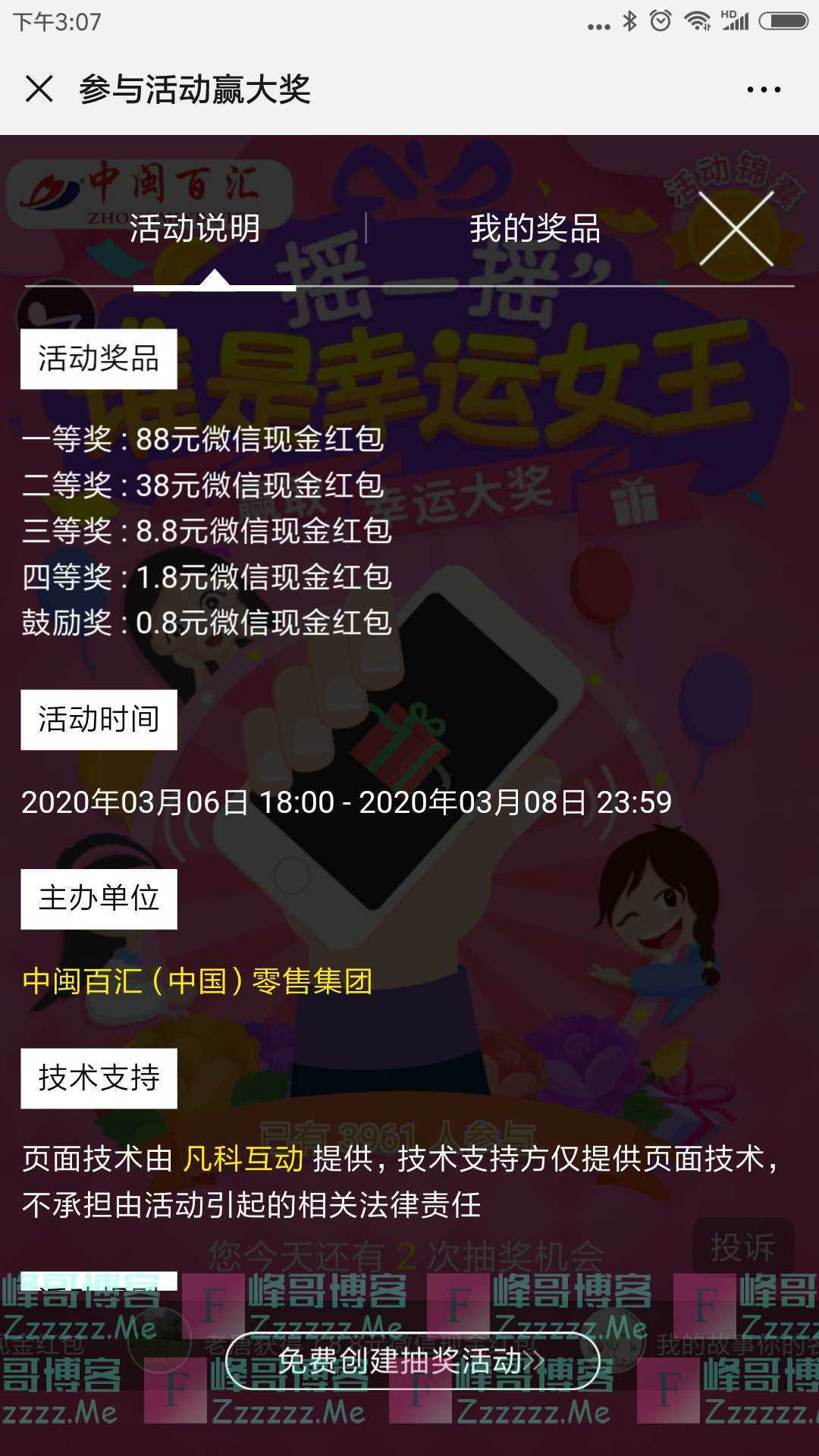The width and height of the screenshot is (819, 1456).
Task: Open the top-right overflow menu
Action: pos(763,89)
